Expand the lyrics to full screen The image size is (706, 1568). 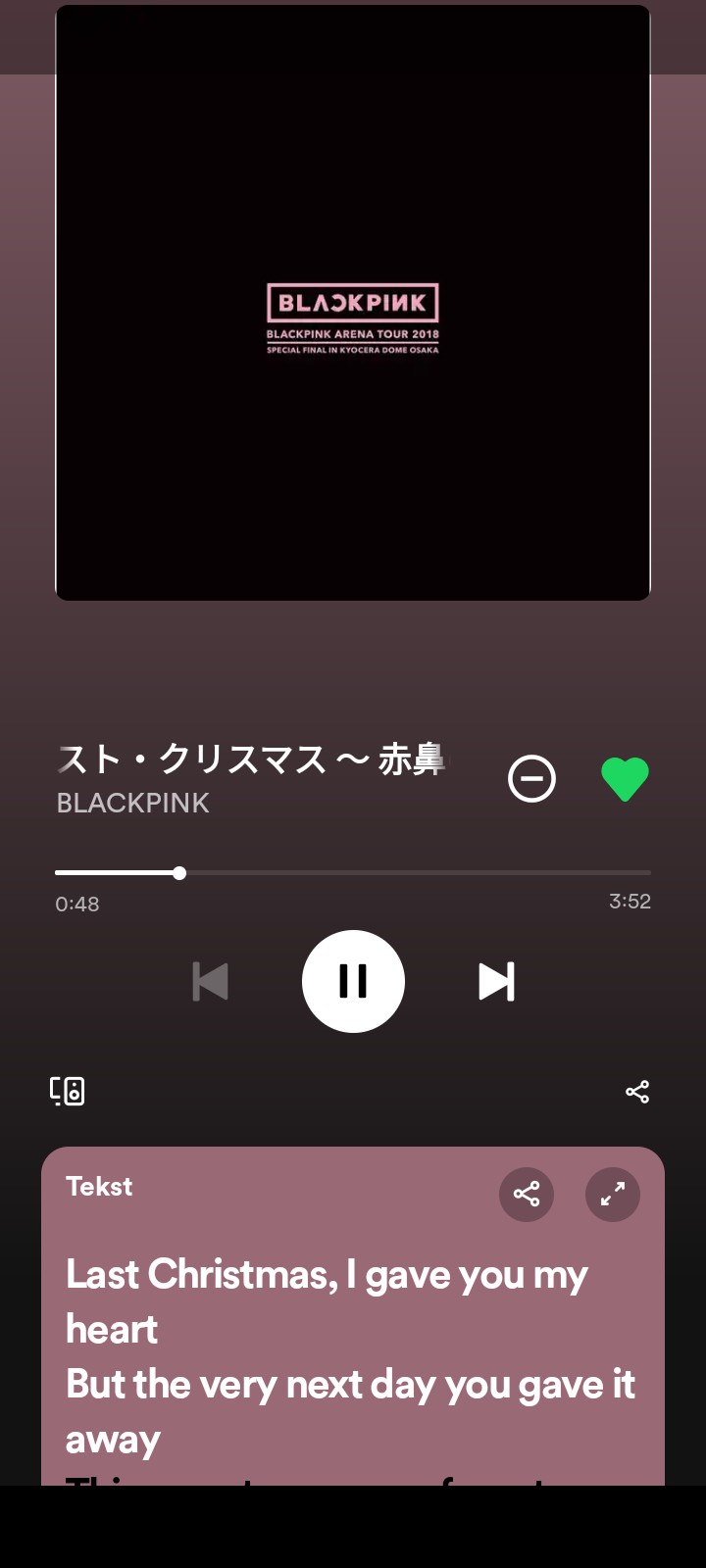click(613, 1194)
